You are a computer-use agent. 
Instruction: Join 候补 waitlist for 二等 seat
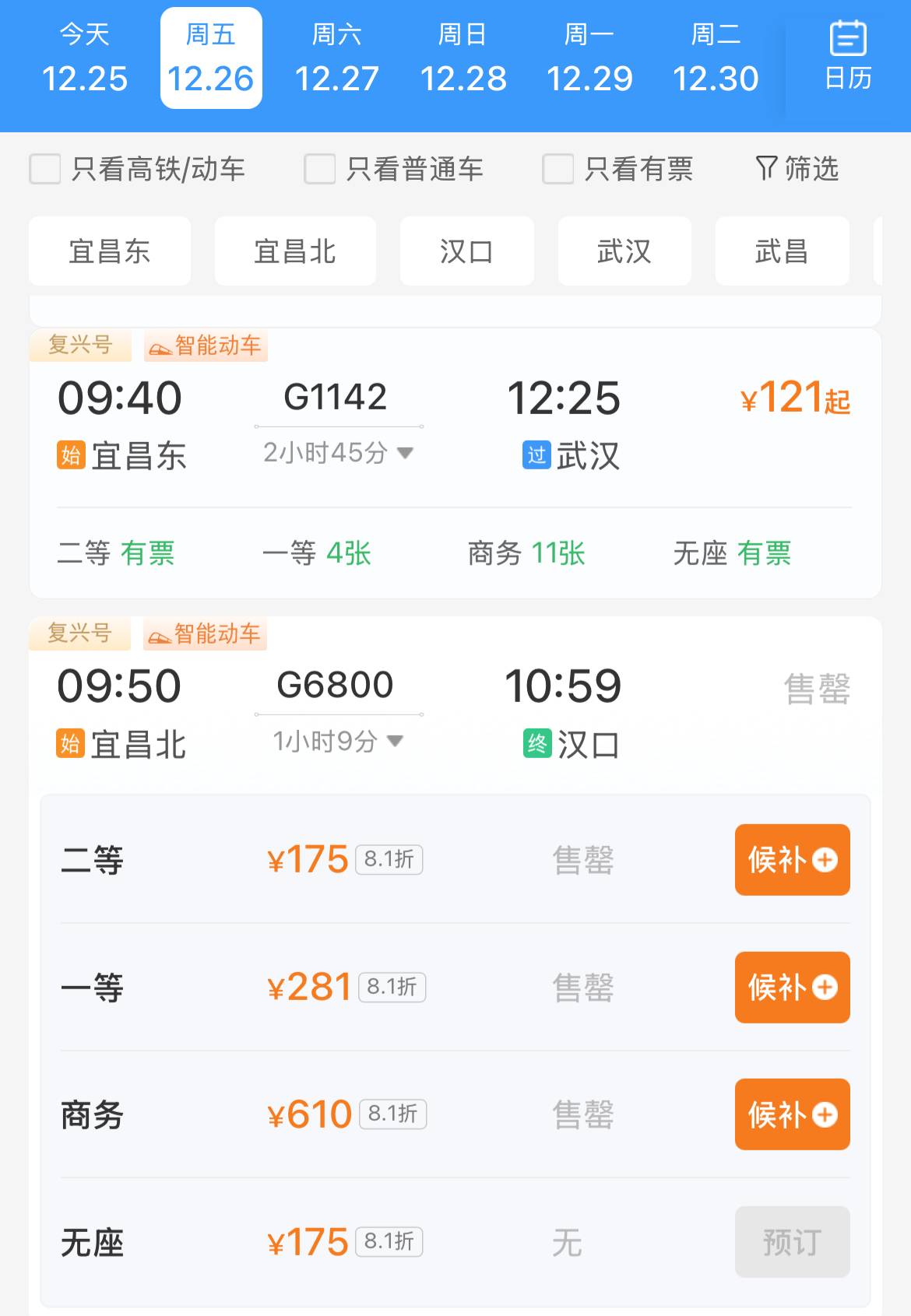click(x=792, y=860)
